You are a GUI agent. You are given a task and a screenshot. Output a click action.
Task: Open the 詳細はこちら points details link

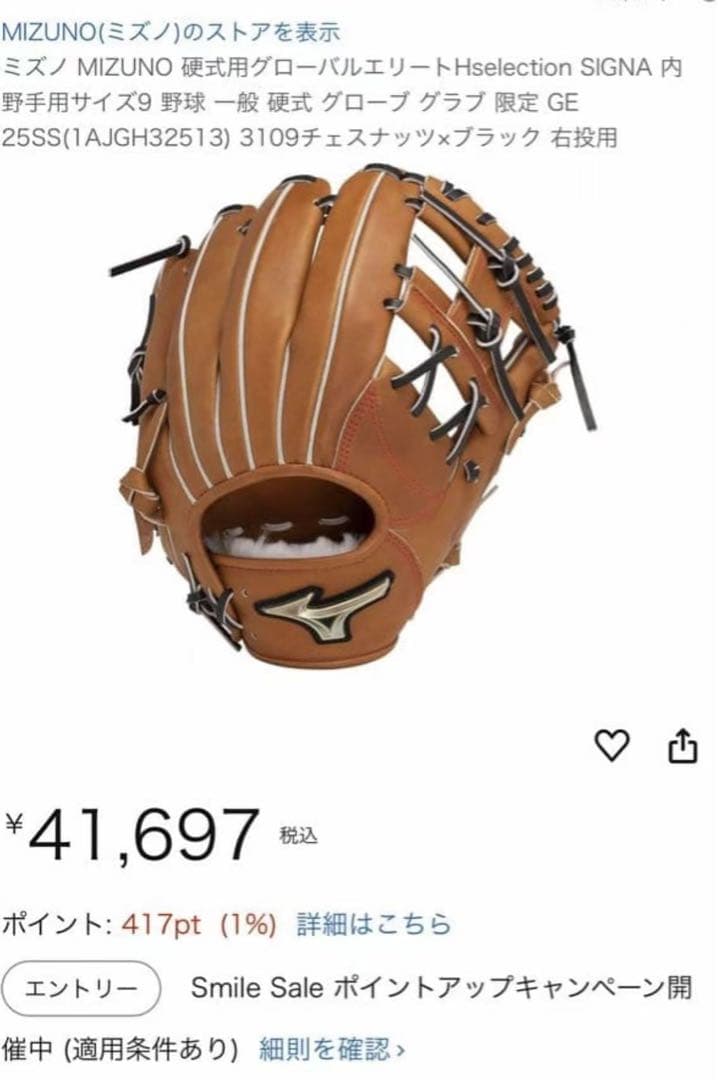[373, 925]
